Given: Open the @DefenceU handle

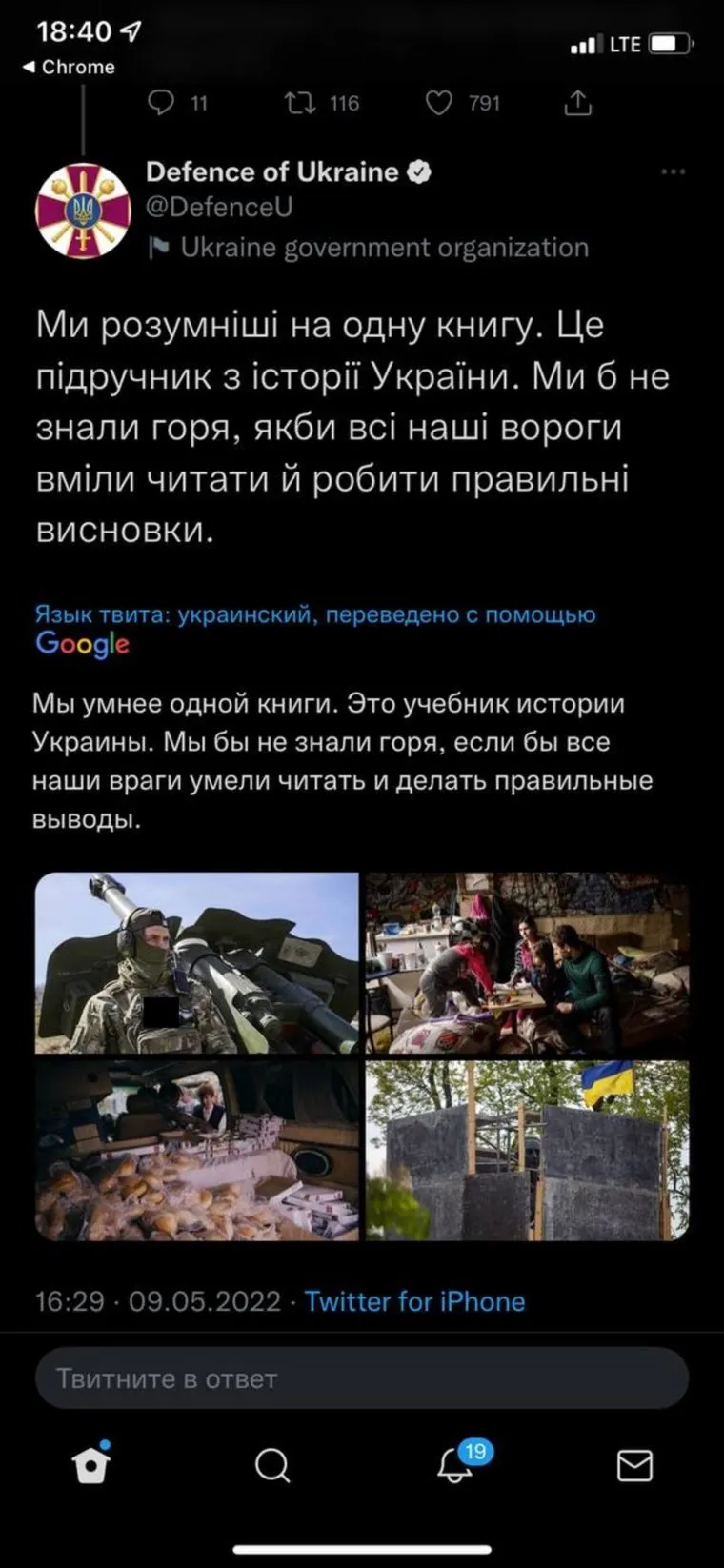Looking at the screenshot, I should click(x=219, y=207).
